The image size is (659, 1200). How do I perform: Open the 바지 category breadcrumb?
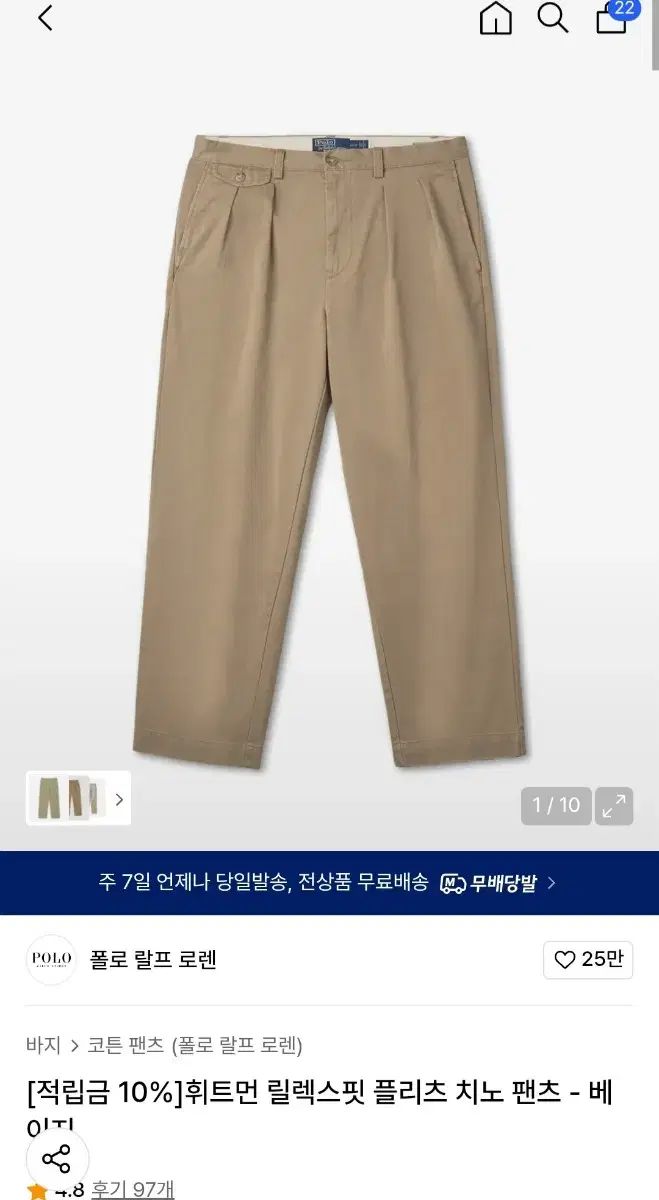43,1046
